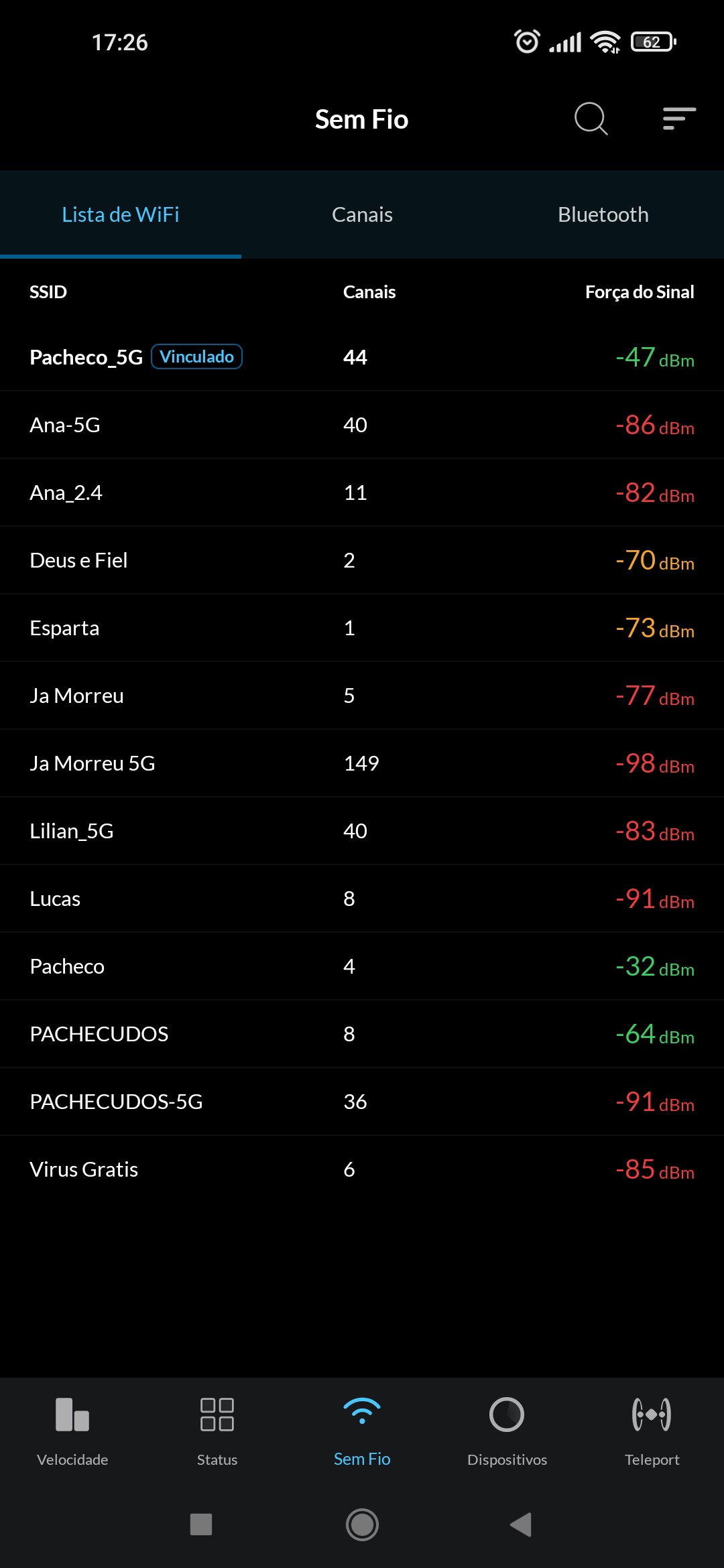Open the sort and filter icon
This screenshot has width=724, height=1568.
pyautogui.click(x=679, y=119)
